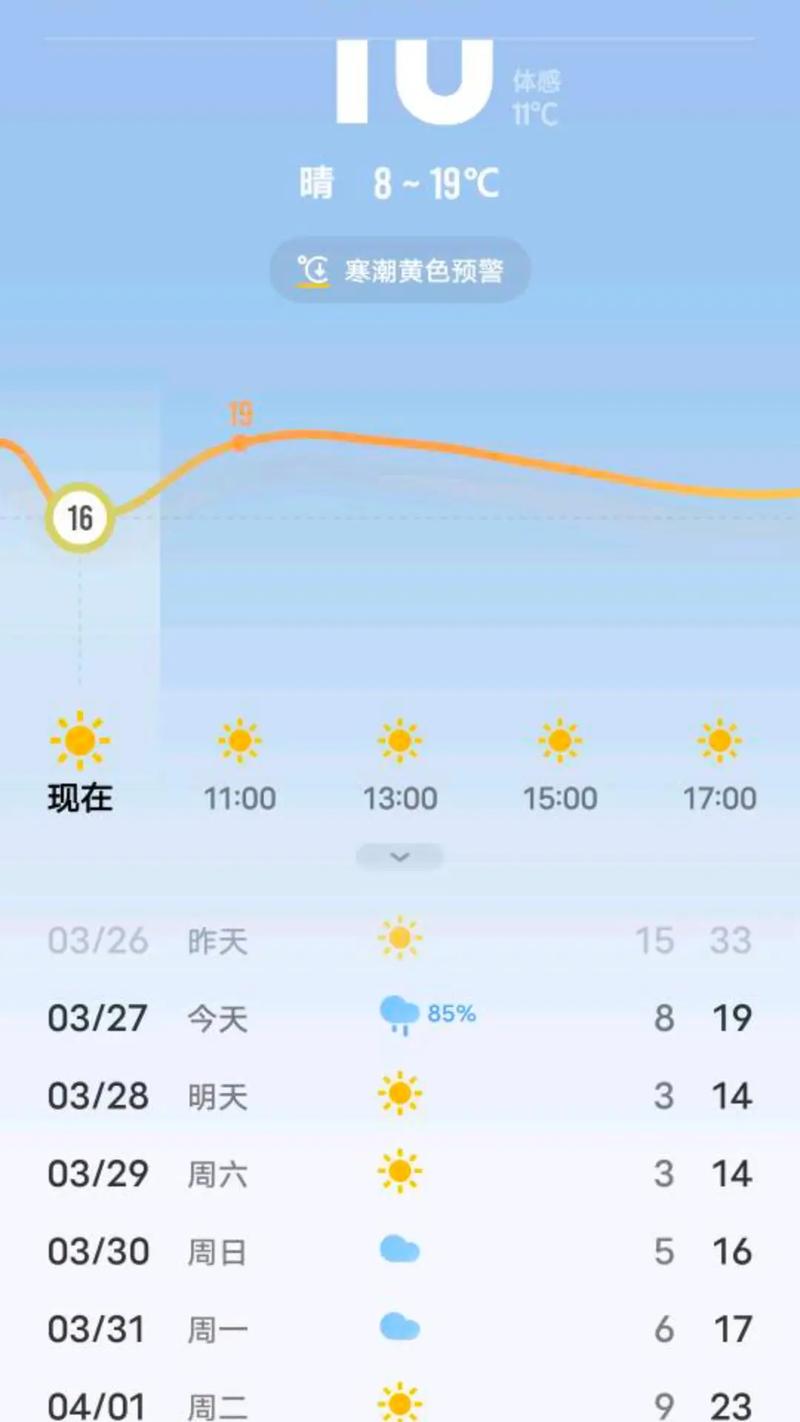Tap the sunny icon for 17:00
Viewport: 800px width, 1422px height.
719,740
